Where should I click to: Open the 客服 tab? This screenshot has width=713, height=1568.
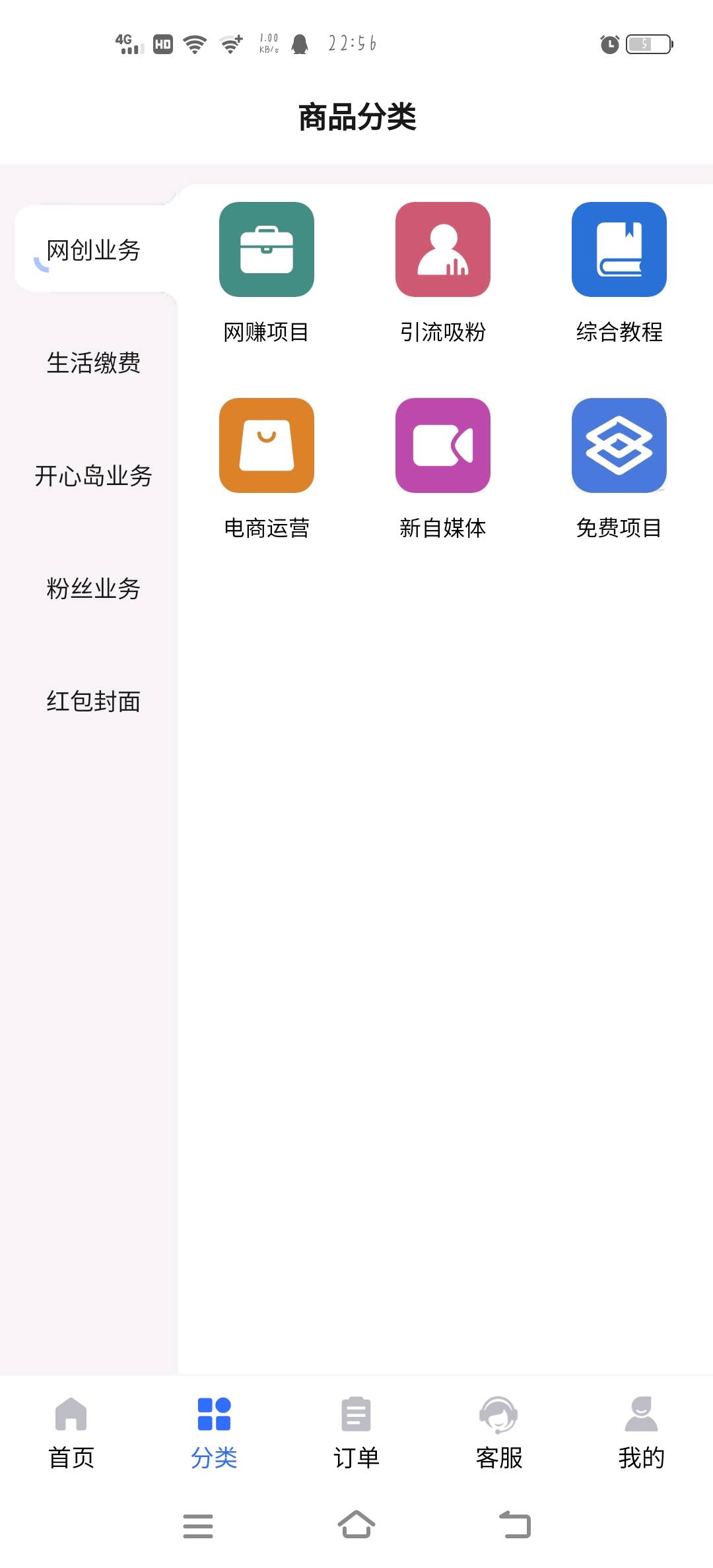click(499, 1433)
